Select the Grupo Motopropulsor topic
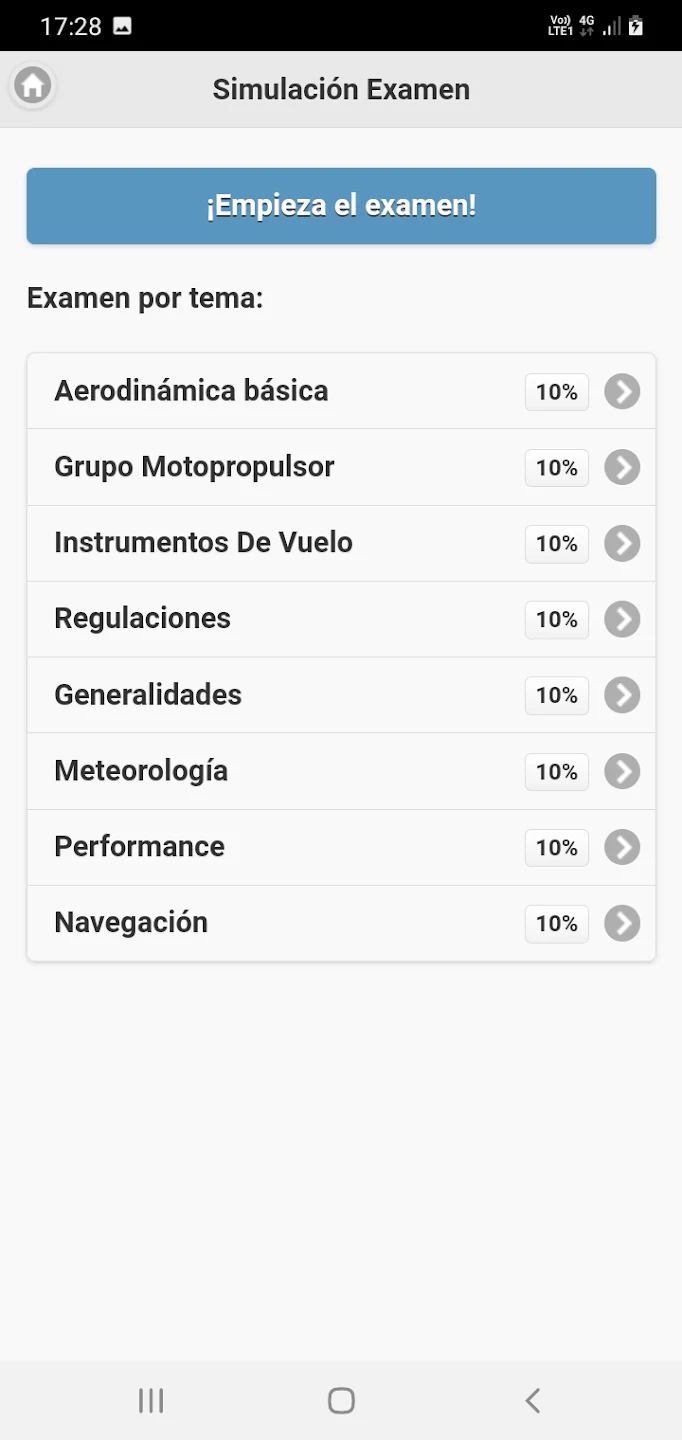The width and height of the screenshot is (682, 1440). click(x=341, y=467)
